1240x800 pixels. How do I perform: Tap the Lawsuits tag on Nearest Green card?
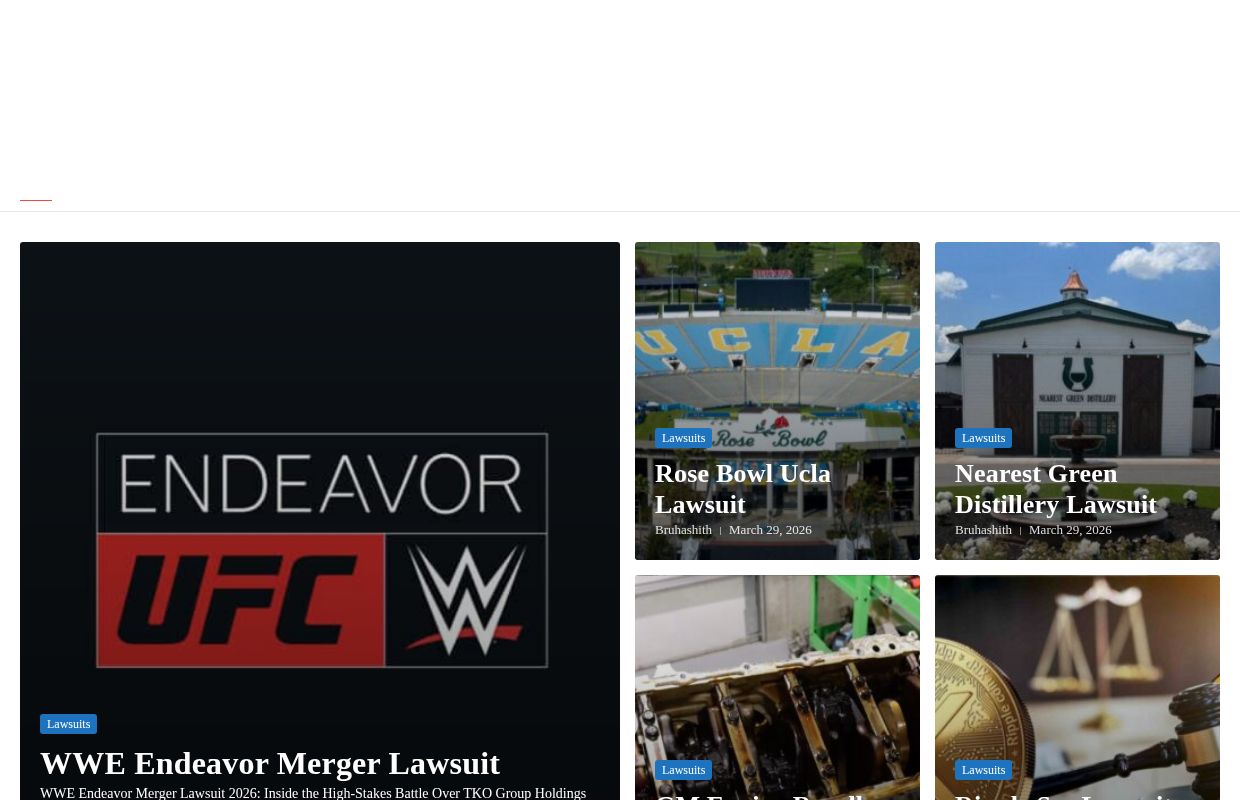pyautogui.click(x=983, y=438)
